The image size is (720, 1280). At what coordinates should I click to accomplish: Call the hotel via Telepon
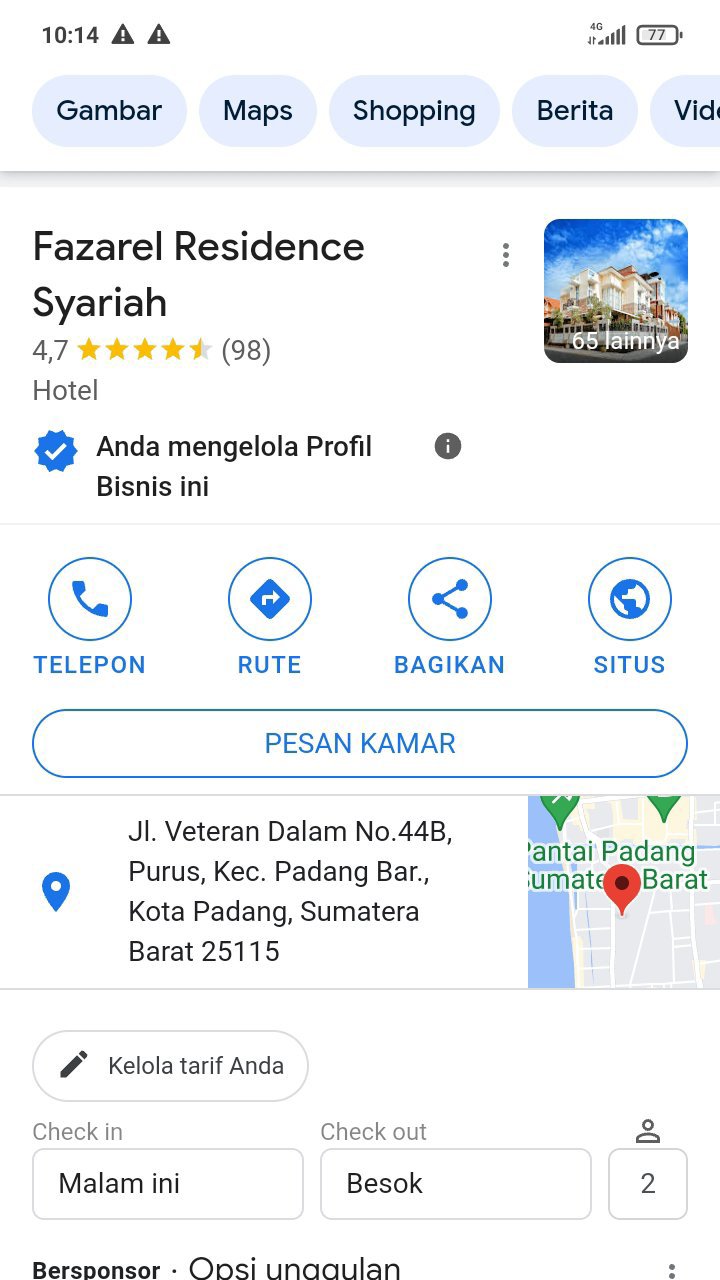[90, 617]
